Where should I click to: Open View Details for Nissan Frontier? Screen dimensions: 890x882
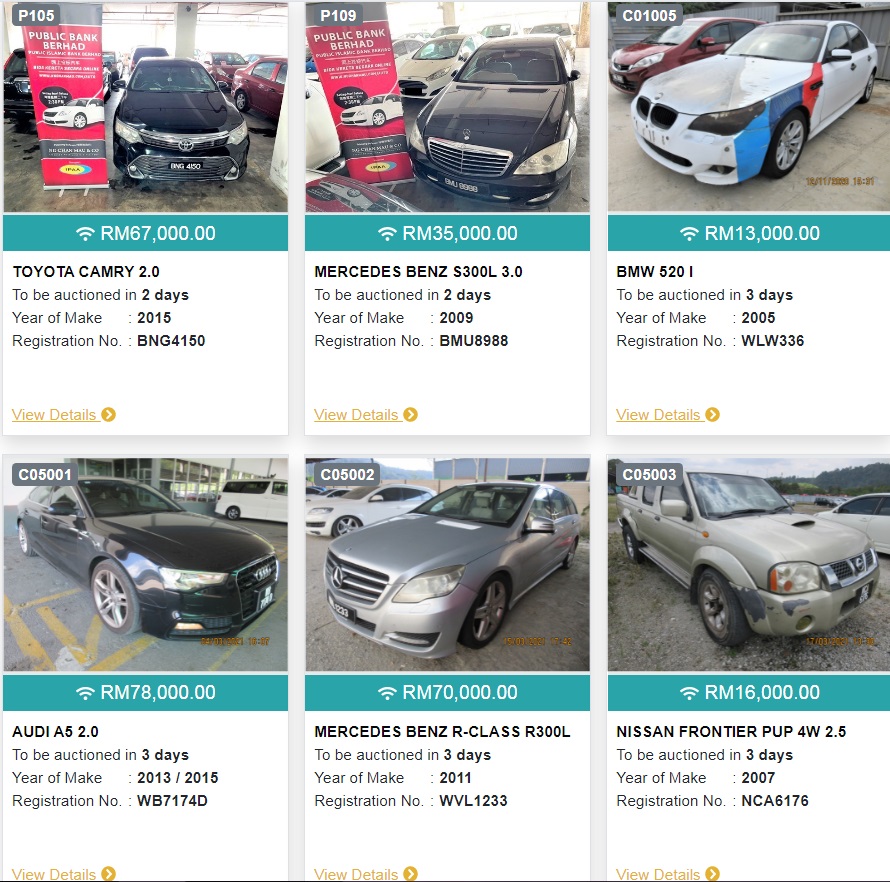[668, 874]
